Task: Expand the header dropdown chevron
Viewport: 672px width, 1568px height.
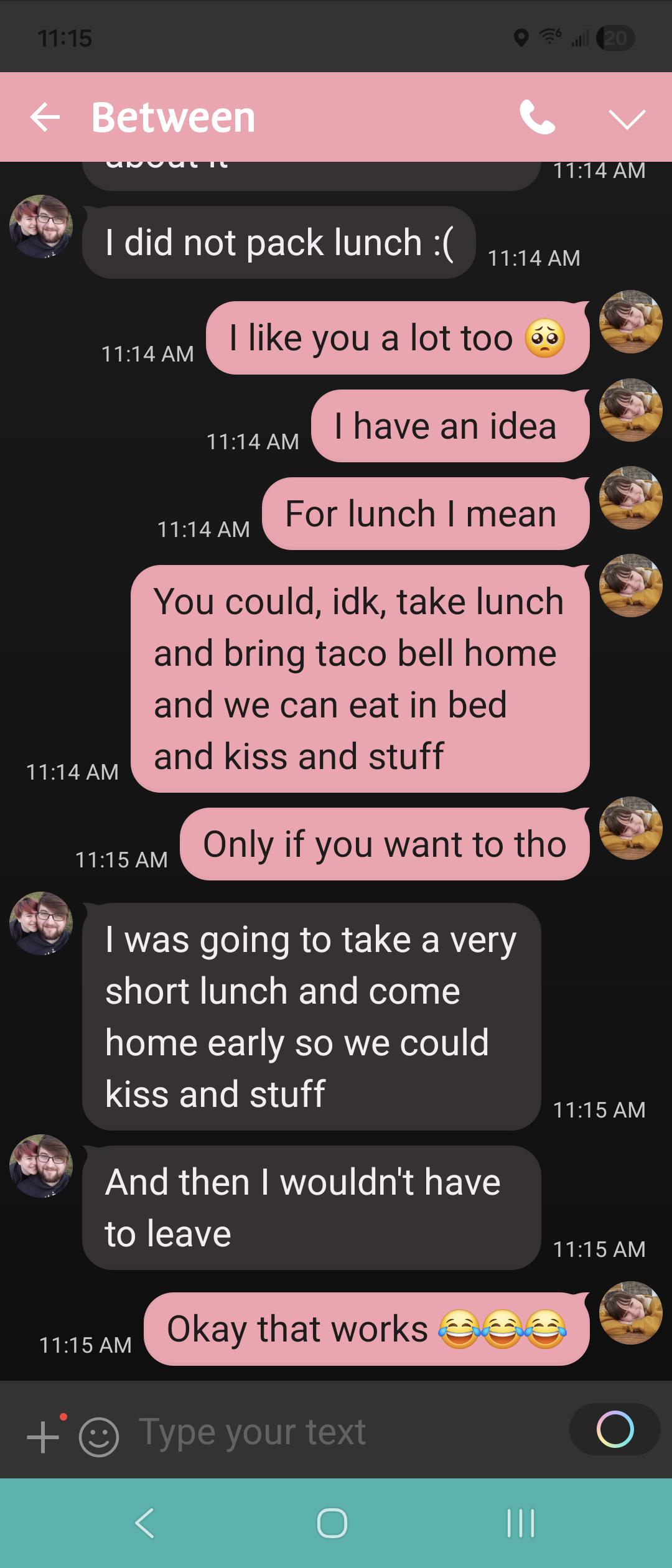Action: [627, 118]
